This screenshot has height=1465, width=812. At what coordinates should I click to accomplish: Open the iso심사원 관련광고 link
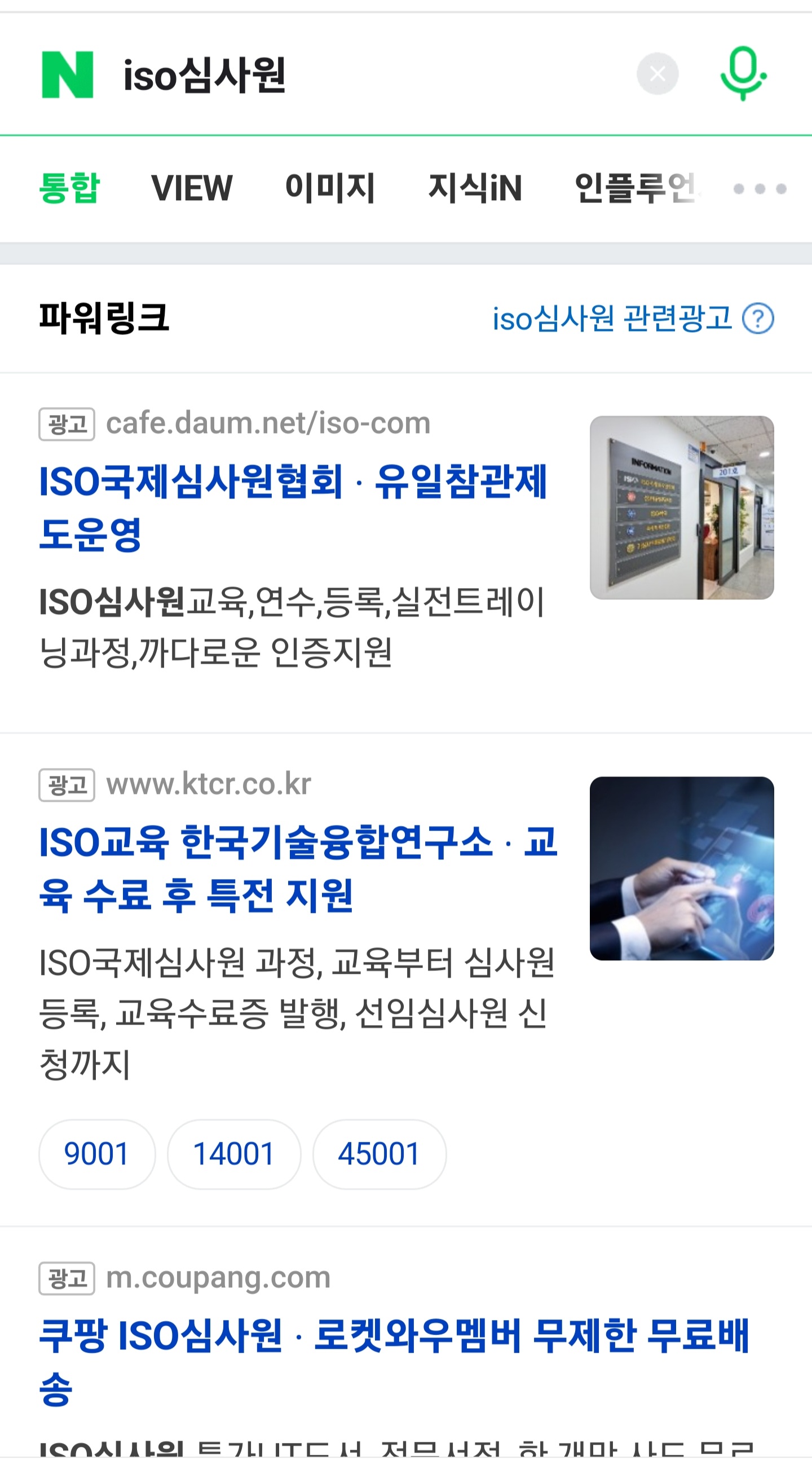[612, 319]
